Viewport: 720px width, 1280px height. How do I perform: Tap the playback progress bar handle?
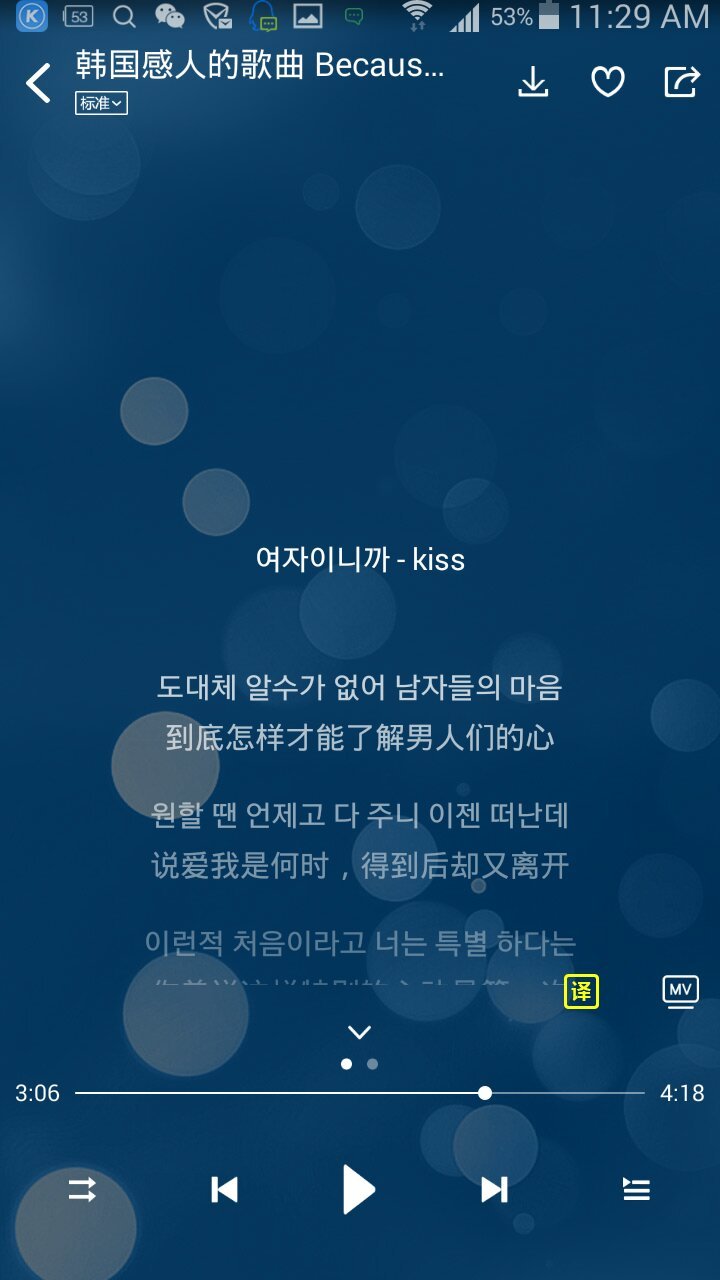(485, 1093)
